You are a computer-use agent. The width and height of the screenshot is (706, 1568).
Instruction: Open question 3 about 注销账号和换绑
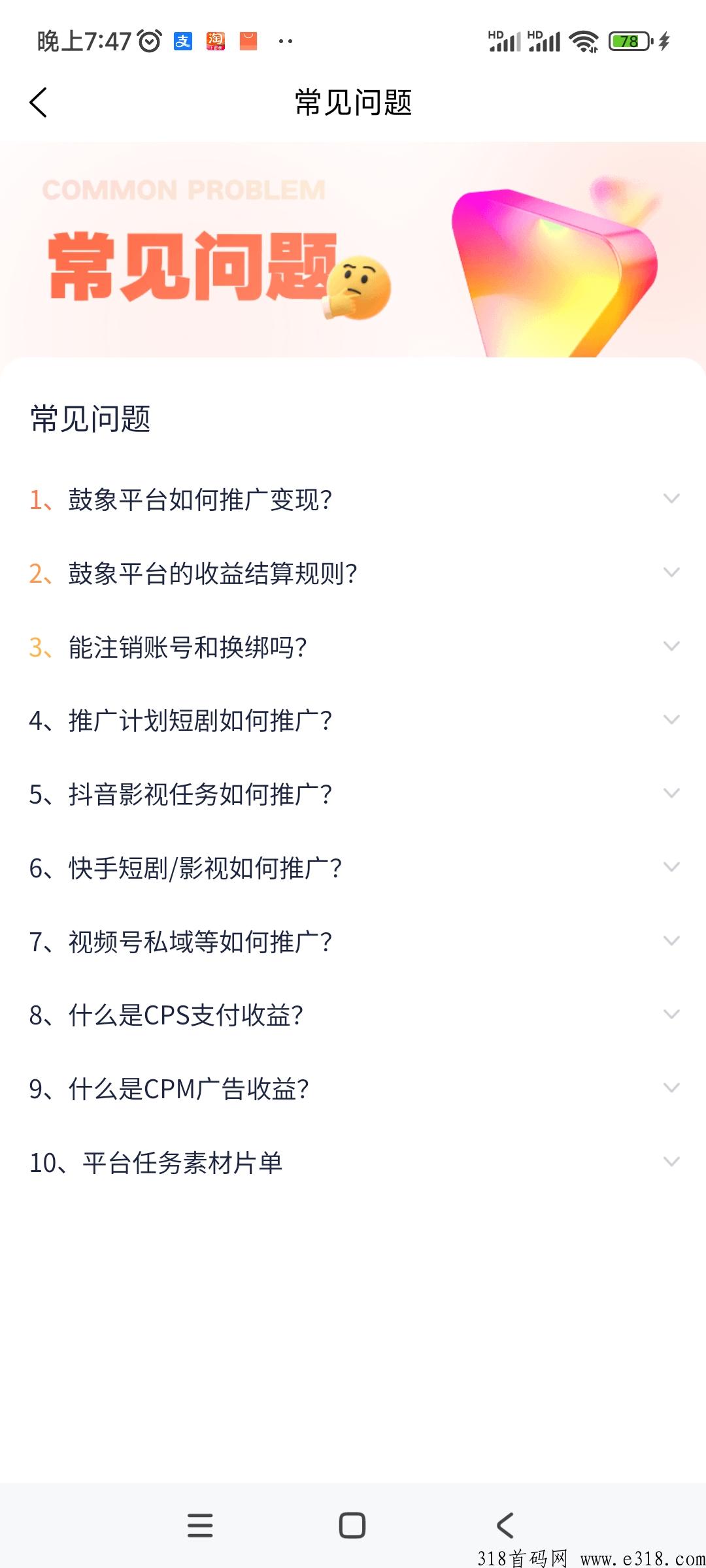(353, 647)
